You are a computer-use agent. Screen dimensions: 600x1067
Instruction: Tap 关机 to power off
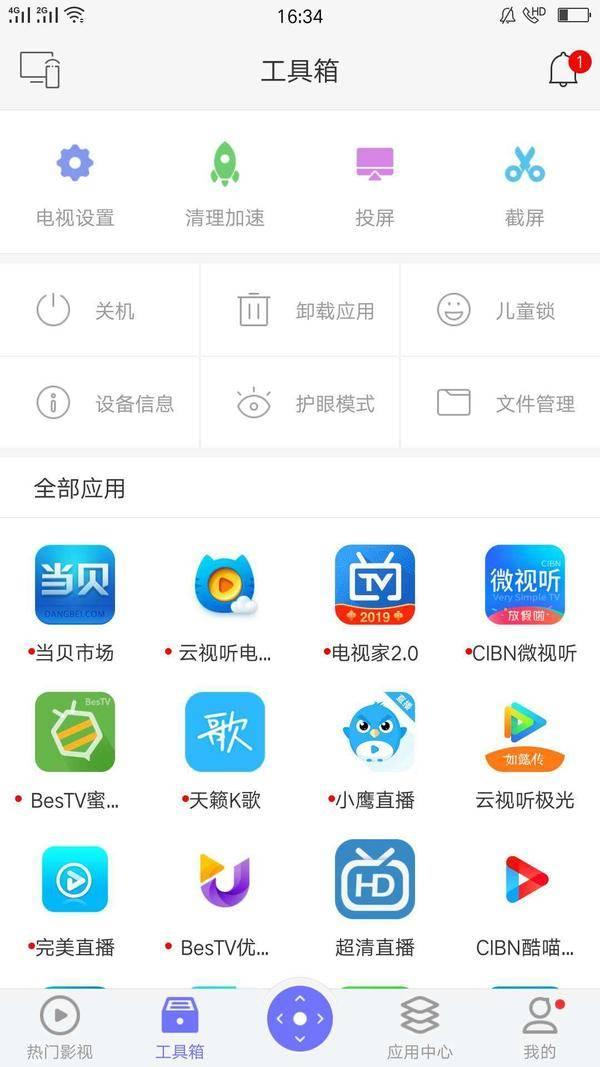(99, 311)
